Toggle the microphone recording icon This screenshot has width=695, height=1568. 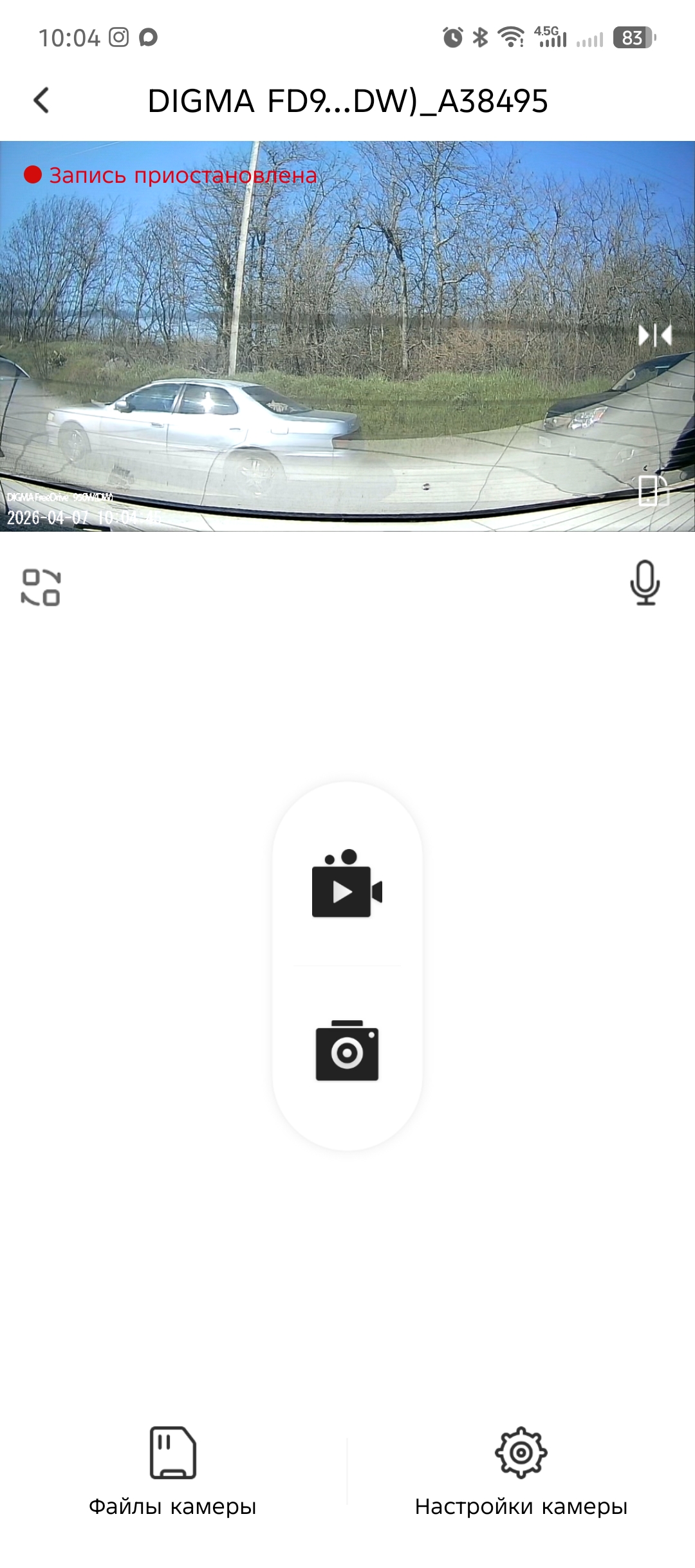click(x=645, y=583)
